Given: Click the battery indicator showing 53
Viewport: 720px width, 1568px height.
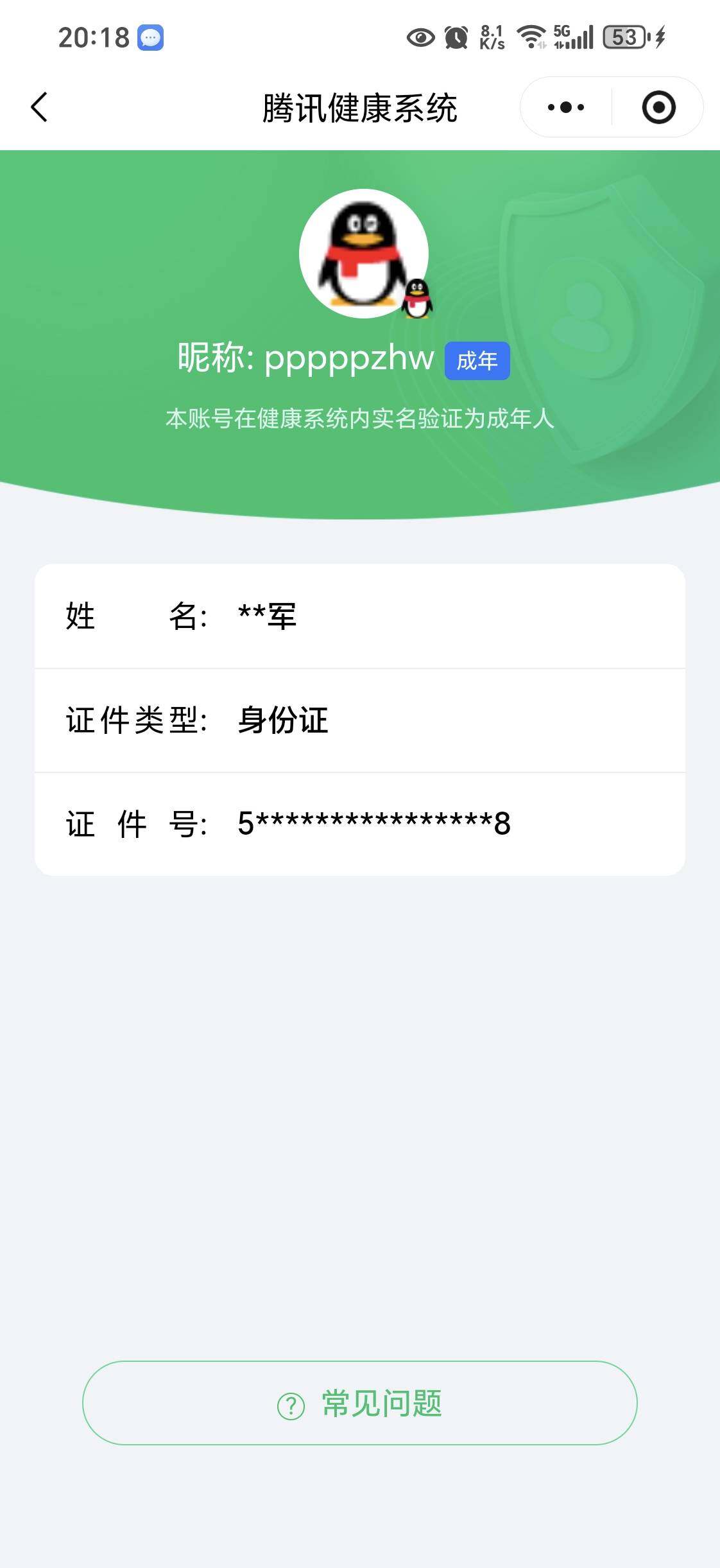Looking at the screenshot, I should (621, 39).
